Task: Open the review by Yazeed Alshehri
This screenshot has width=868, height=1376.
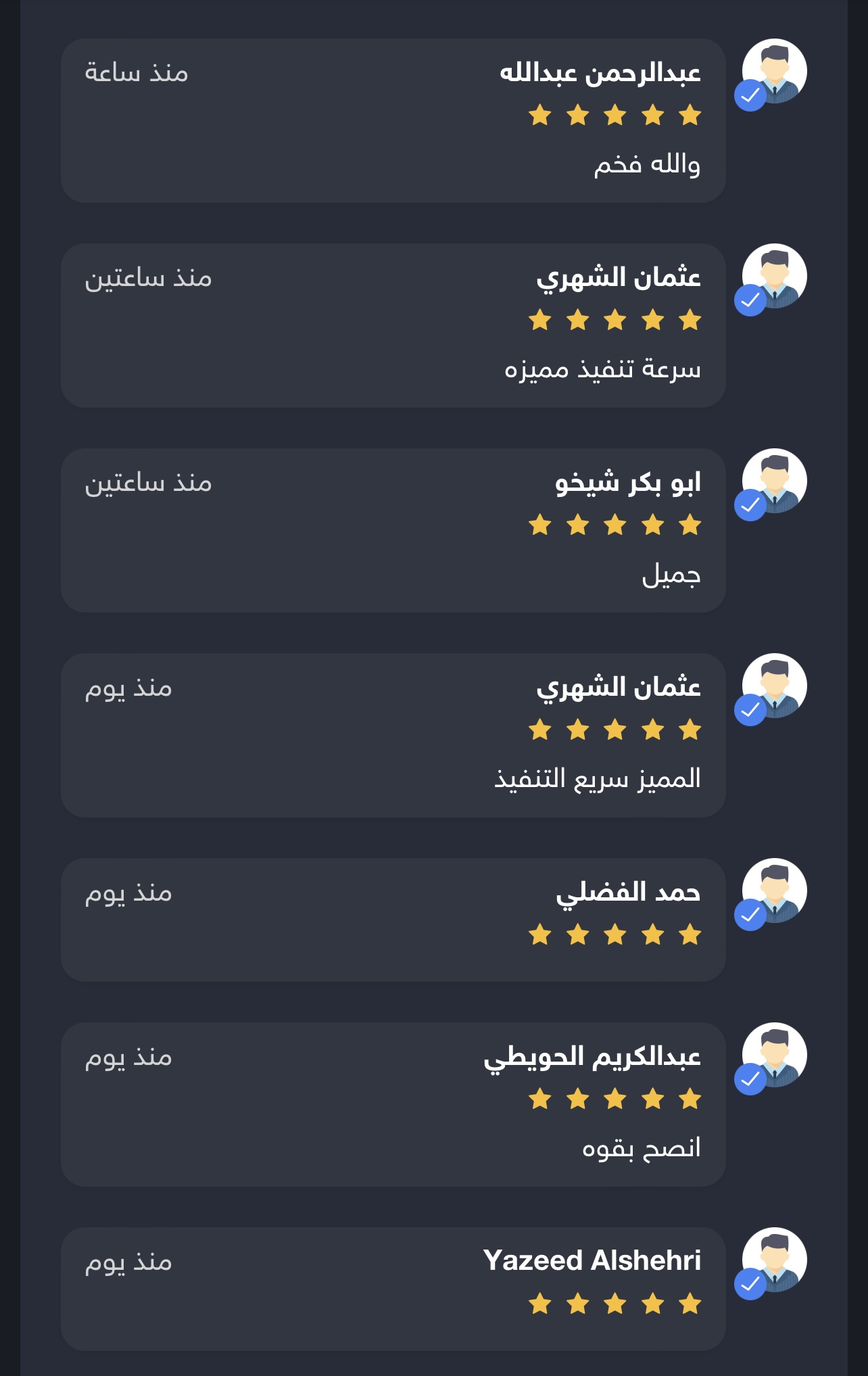Action: pos(393,1289)
